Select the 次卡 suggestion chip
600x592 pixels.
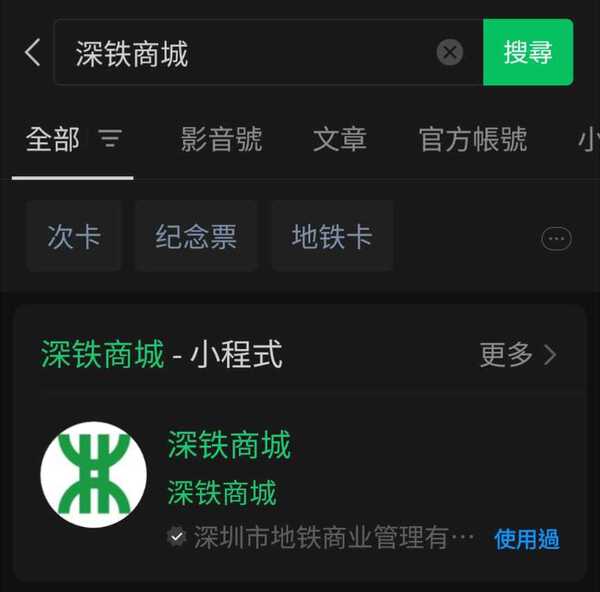[x=74, y=236]
